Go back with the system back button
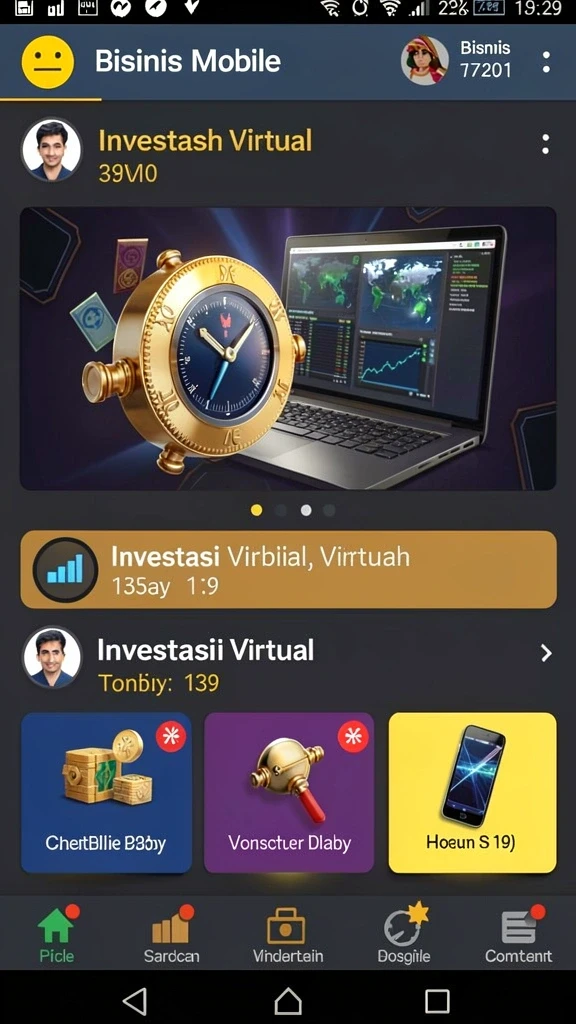The image size is (576, 1024). 135,1000
